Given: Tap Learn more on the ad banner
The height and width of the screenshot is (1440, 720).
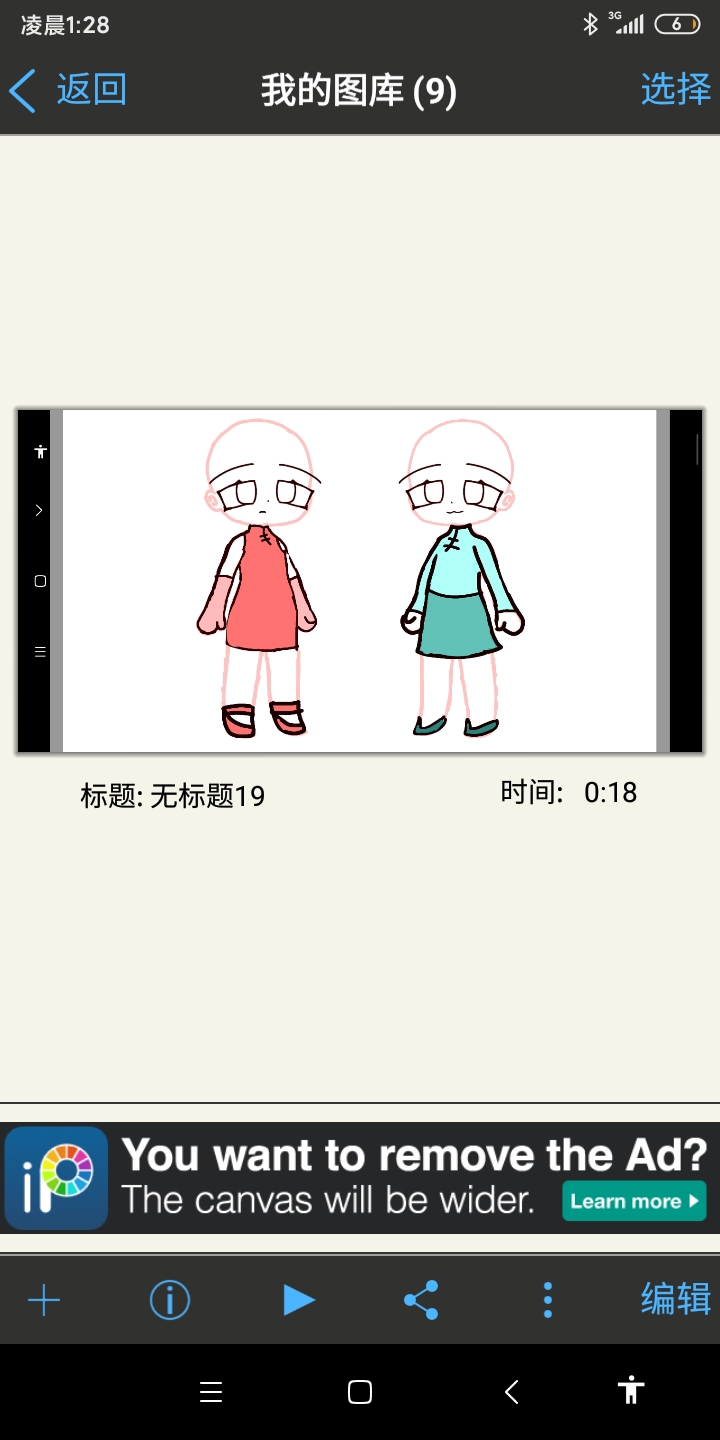Looking at the screenshot, I should pos(634,1201).
